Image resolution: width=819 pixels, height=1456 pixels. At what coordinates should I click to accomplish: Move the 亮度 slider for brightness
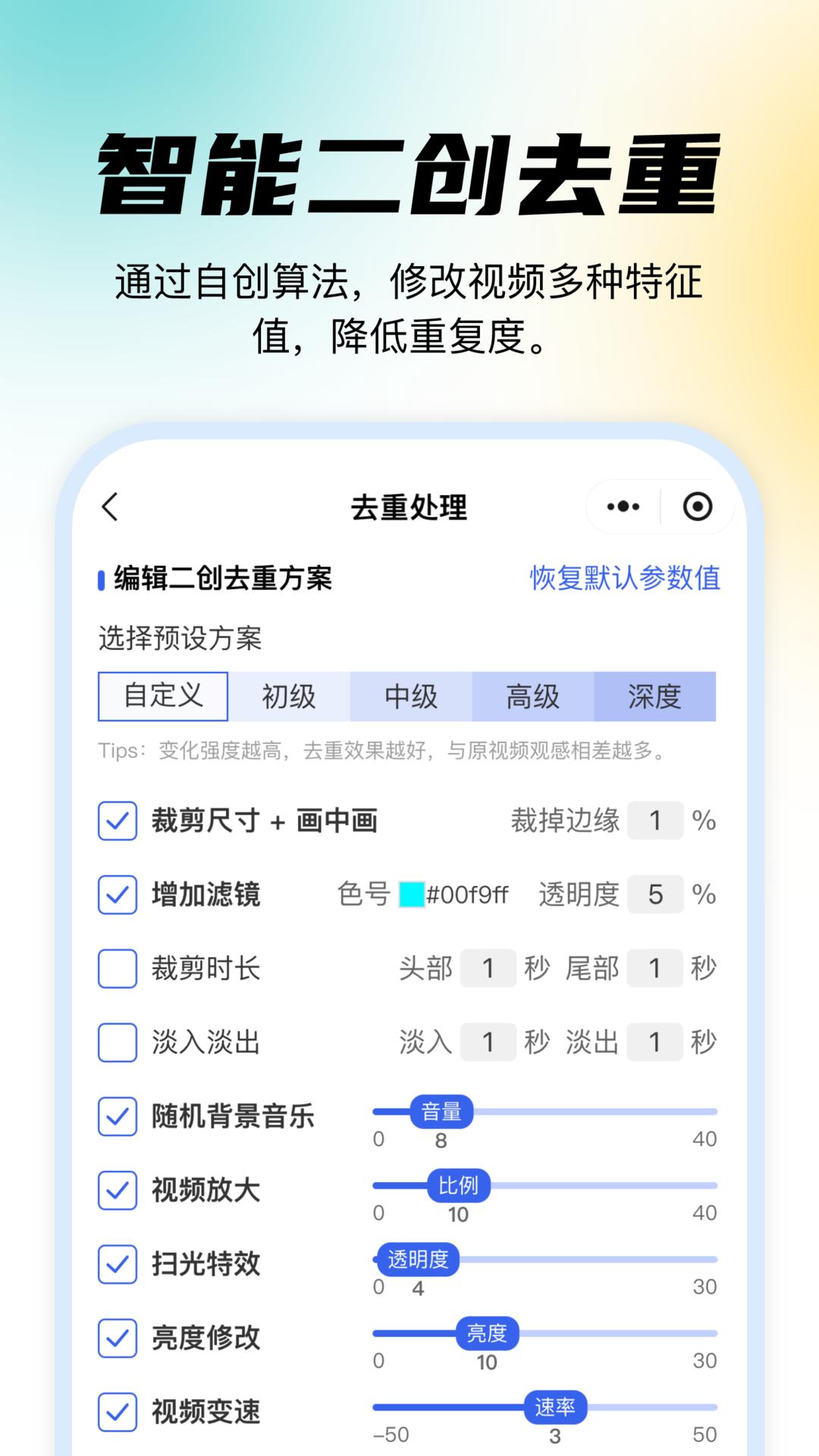[486, 1333]
